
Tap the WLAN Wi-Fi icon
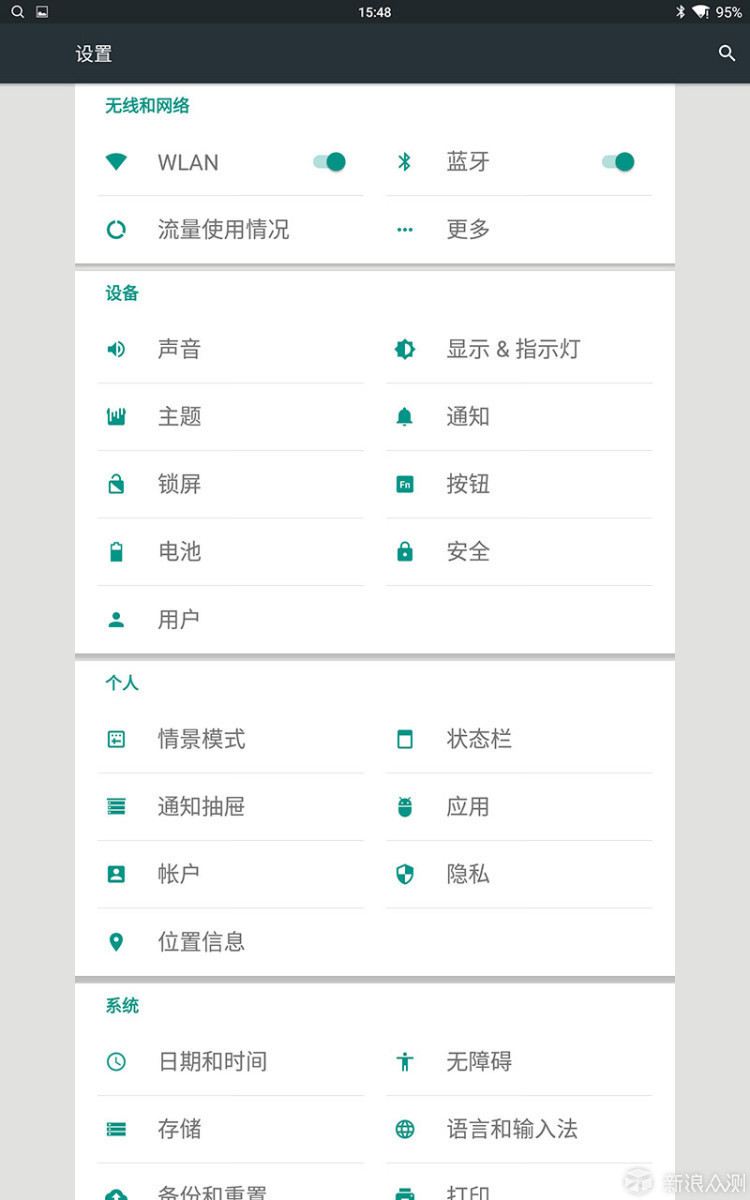click(x=117, y=162)
